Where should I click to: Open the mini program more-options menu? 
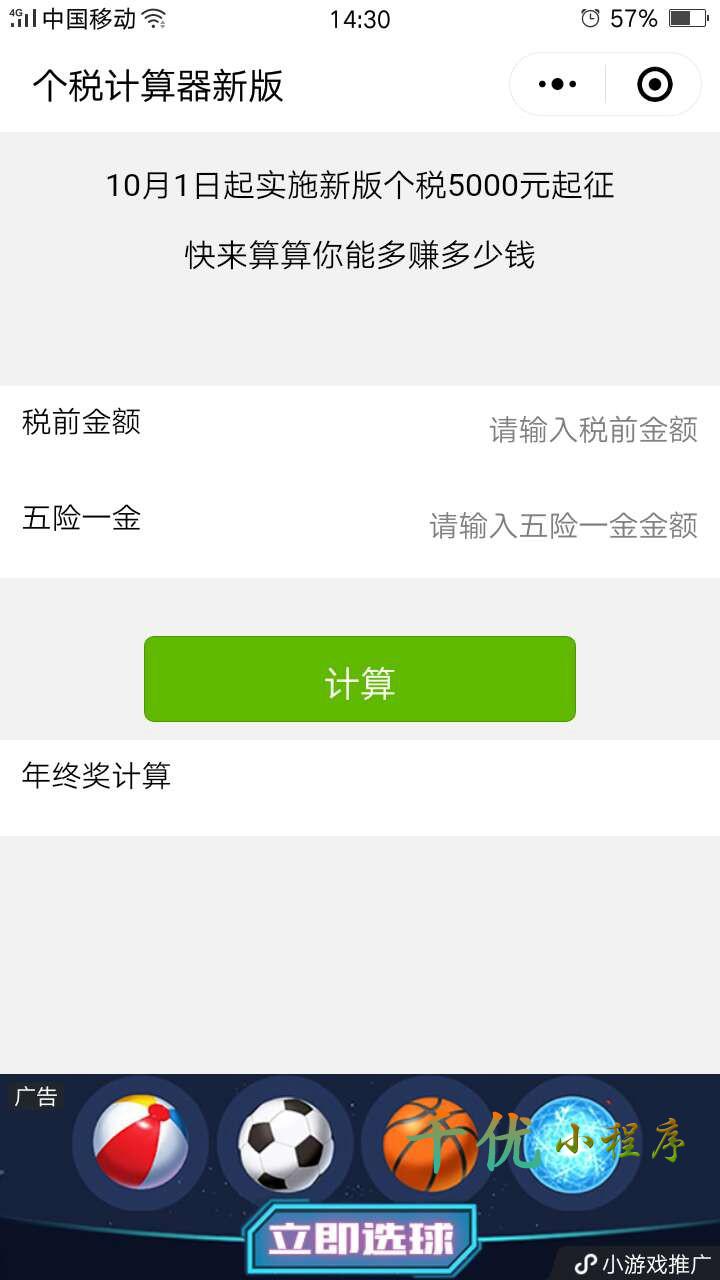[x=557, y=85]
